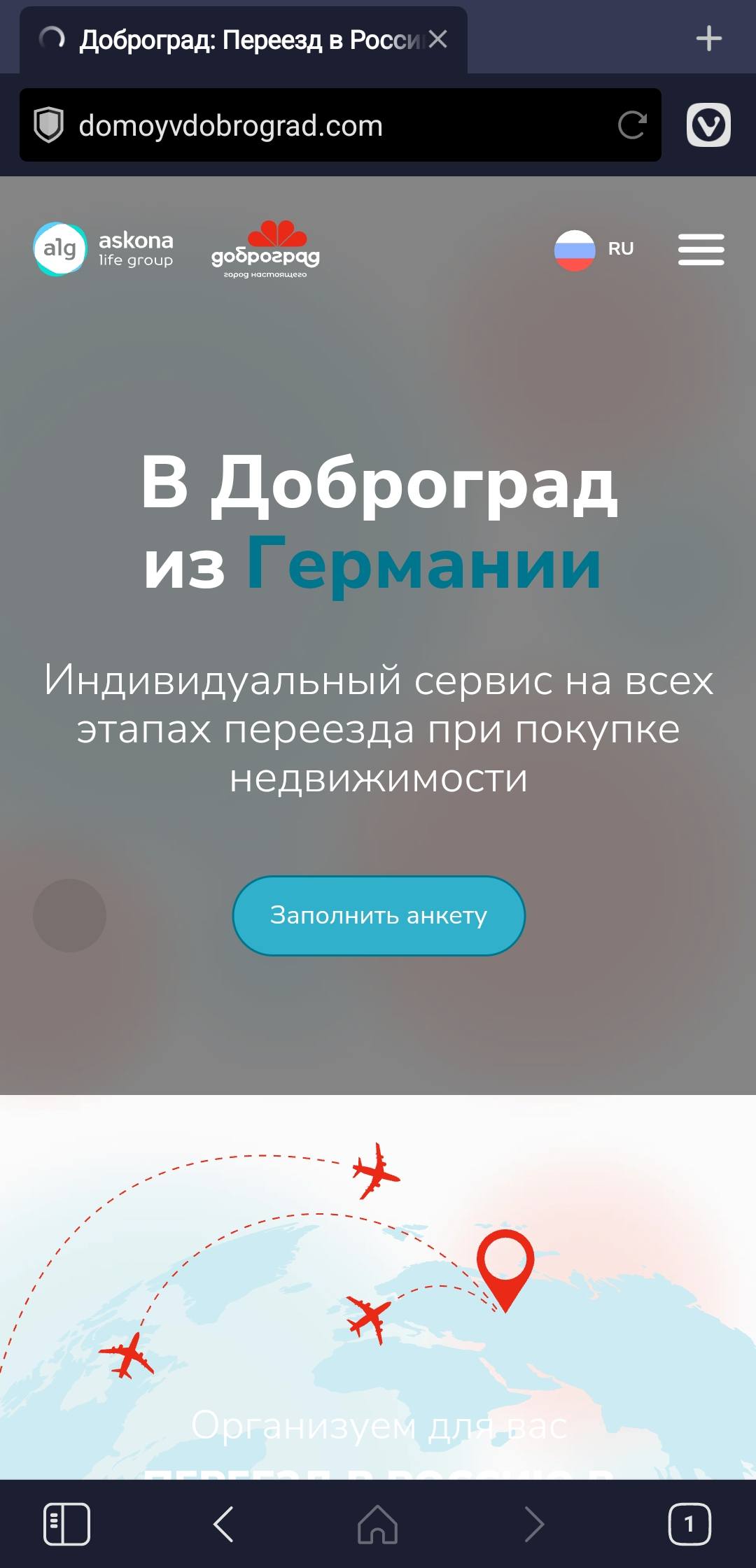Open the browser panels sidebar

click(x=66, y=1524)
